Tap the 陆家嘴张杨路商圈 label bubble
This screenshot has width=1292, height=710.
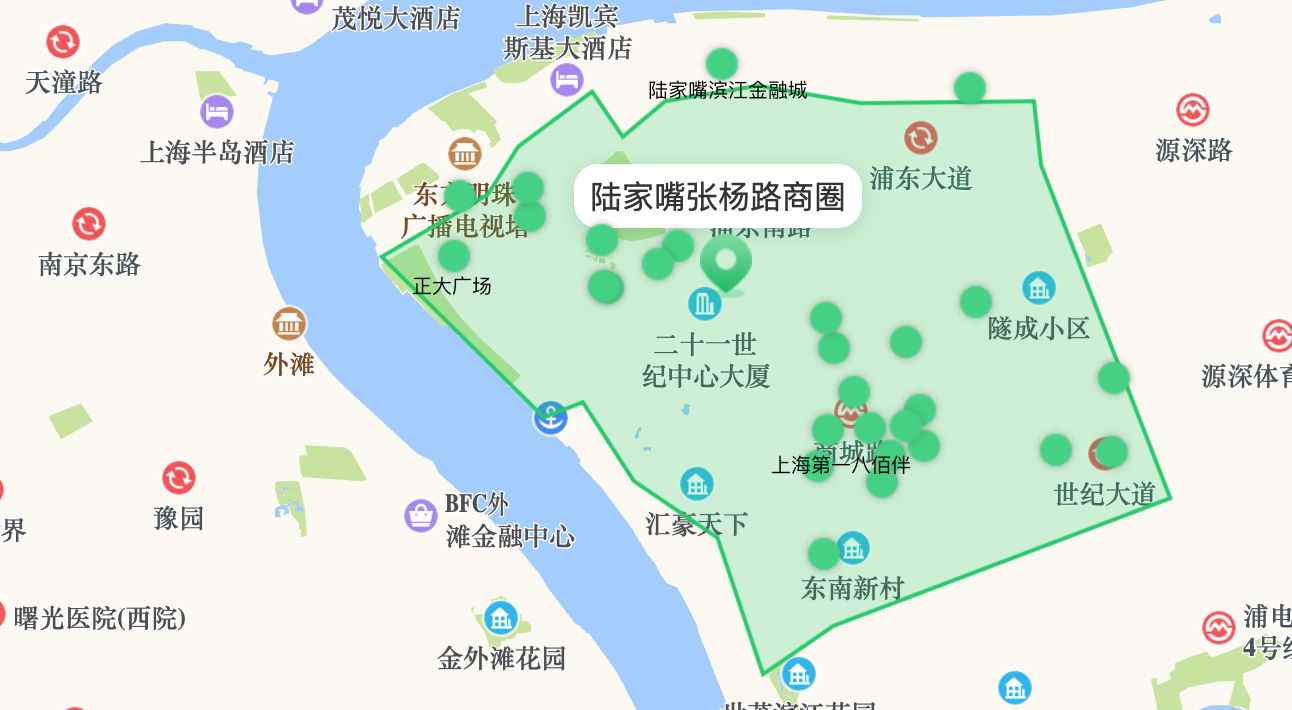tap(717, 196)
